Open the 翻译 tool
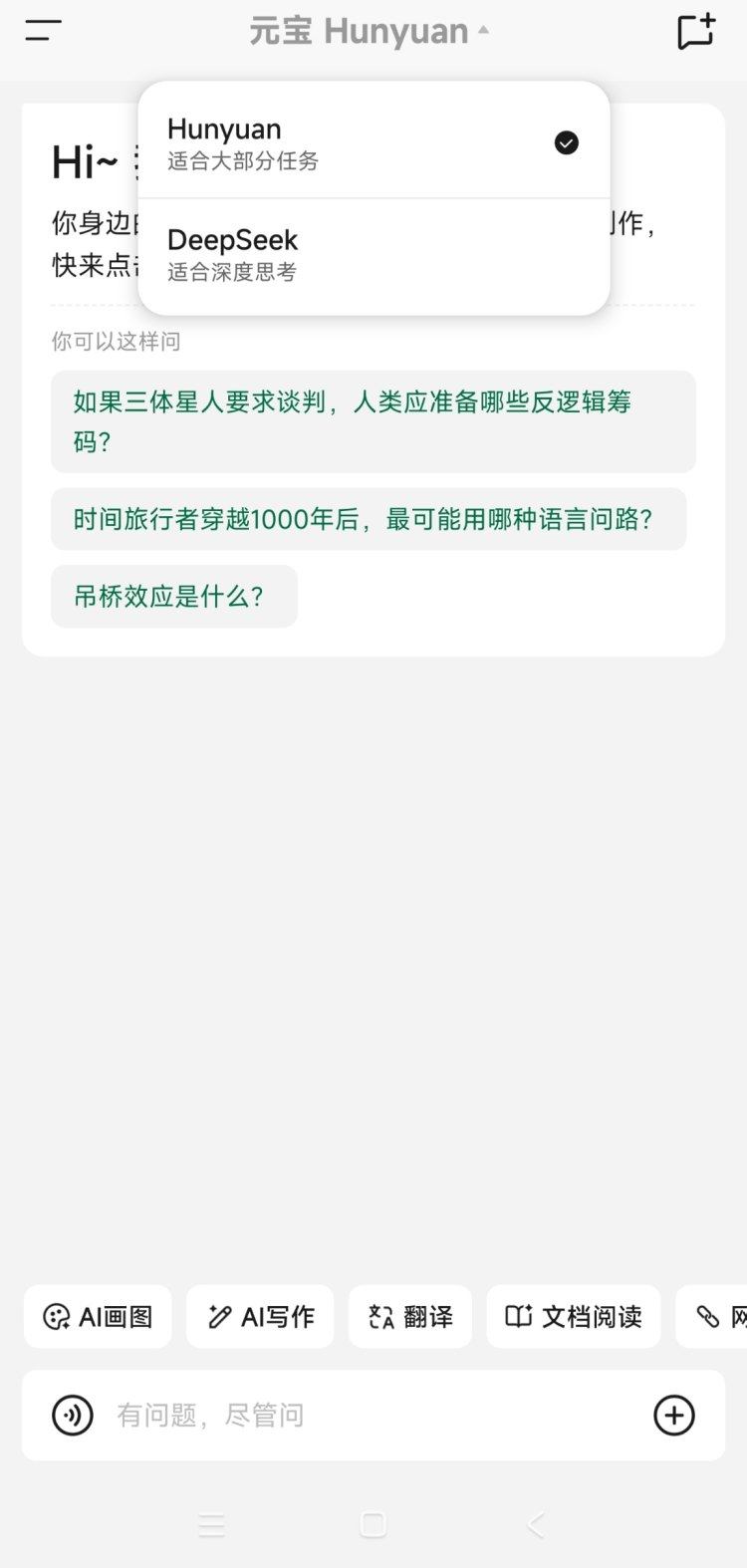Image resolution: width=747 pixels, height=1568 pixels. tap(410, 1316)
